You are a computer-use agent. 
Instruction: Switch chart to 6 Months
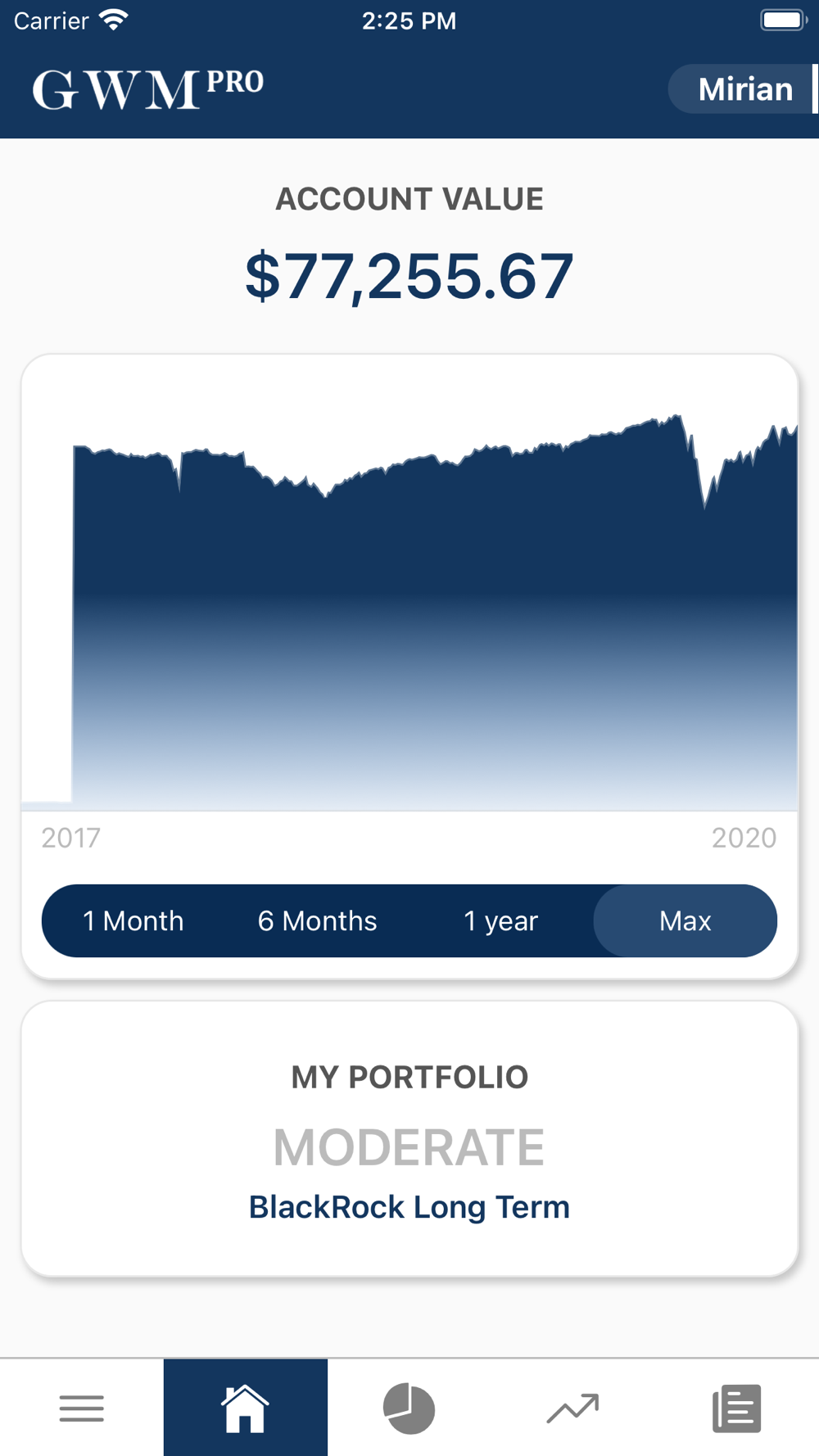pos(317,920)
